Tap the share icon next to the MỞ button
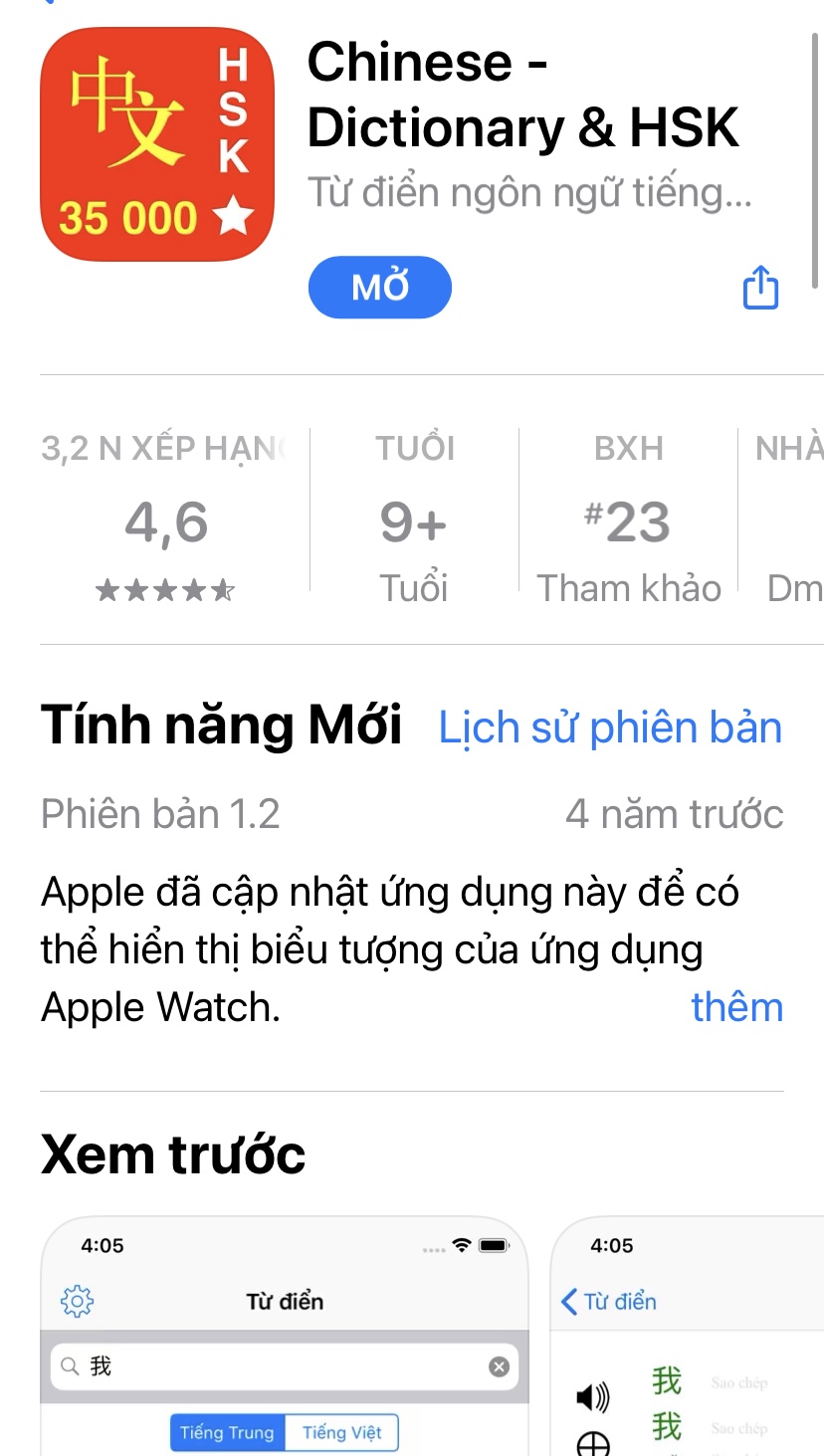Screen dimensions: 824x1456 pos(760,287)
